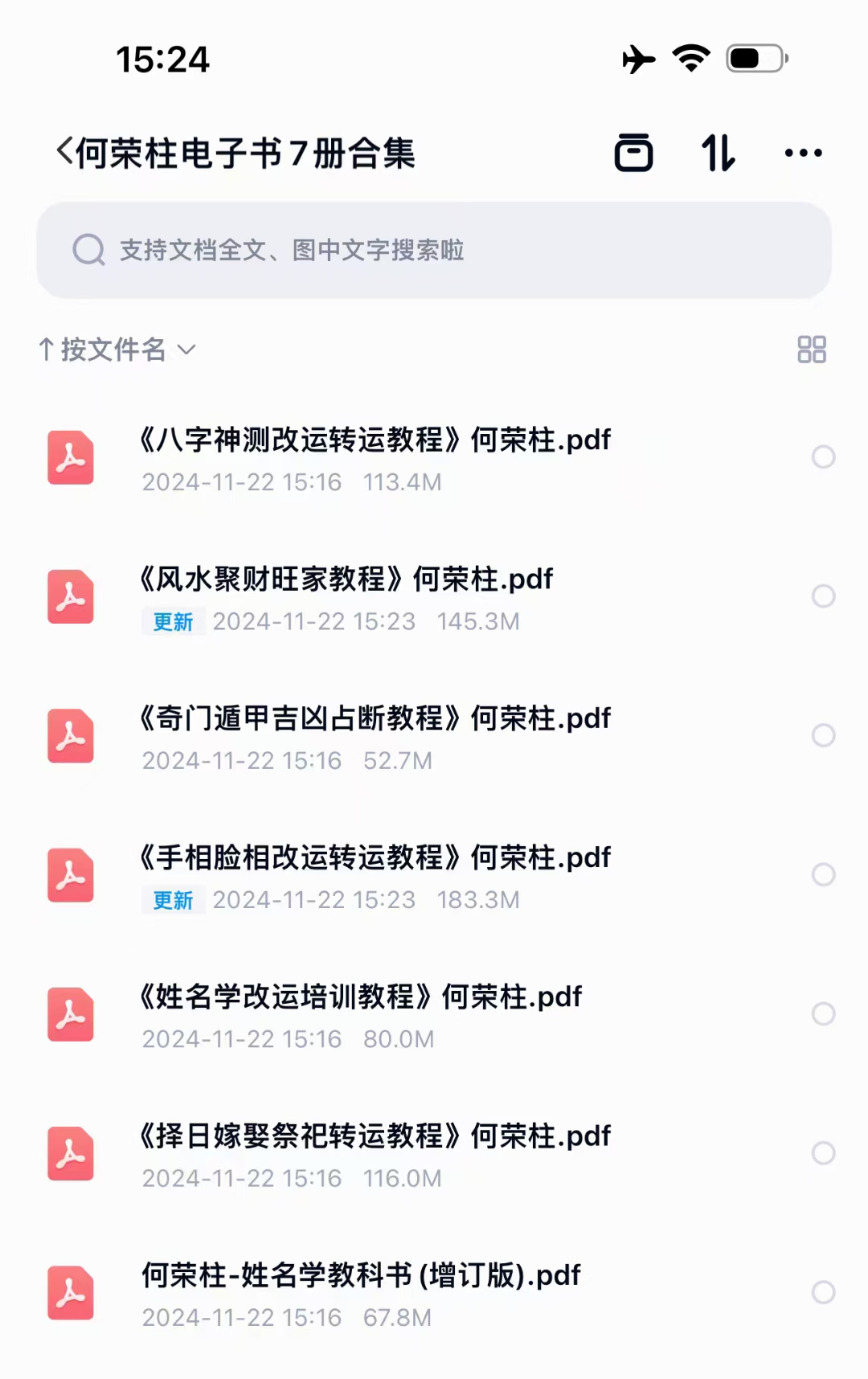Open《姓名学改运培训教程》PDF file
This screenshot has width=868, height=1379.
click(361, 997)
